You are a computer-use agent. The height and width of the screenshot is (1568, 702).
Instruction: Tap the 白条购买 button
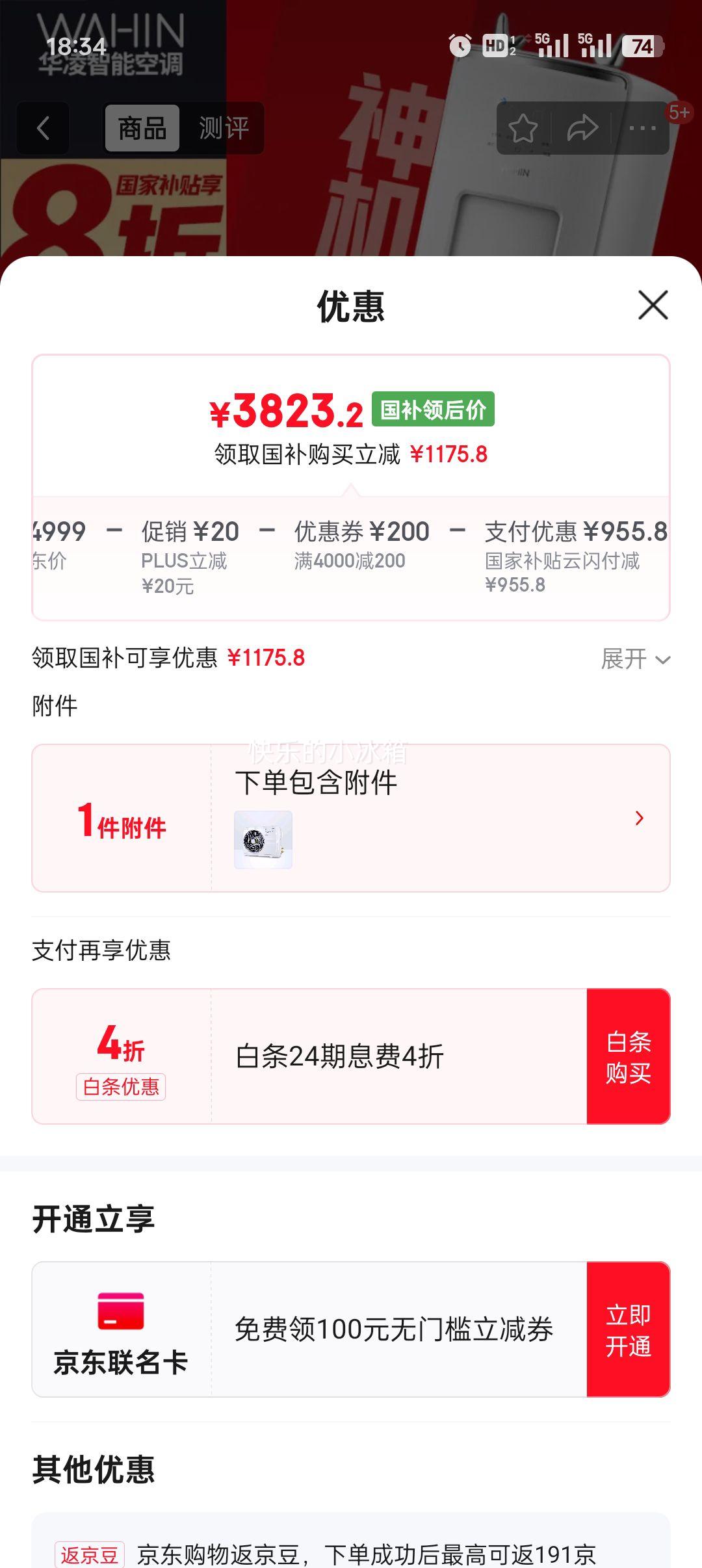pyautogui.click(x=629, y=1056)
